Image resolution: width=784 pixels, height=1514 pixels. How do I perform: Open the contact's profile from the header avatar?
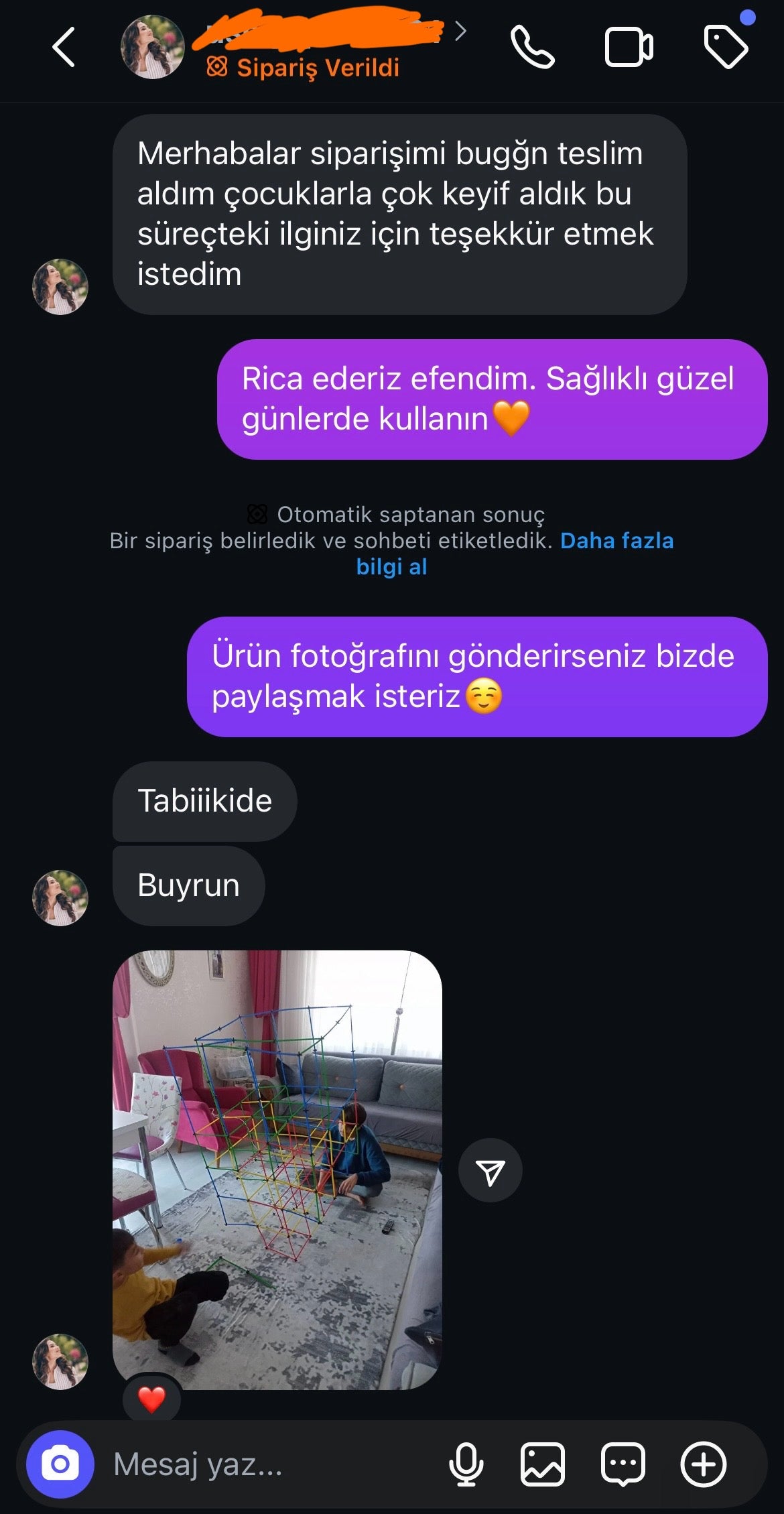[x=152, y=47]
